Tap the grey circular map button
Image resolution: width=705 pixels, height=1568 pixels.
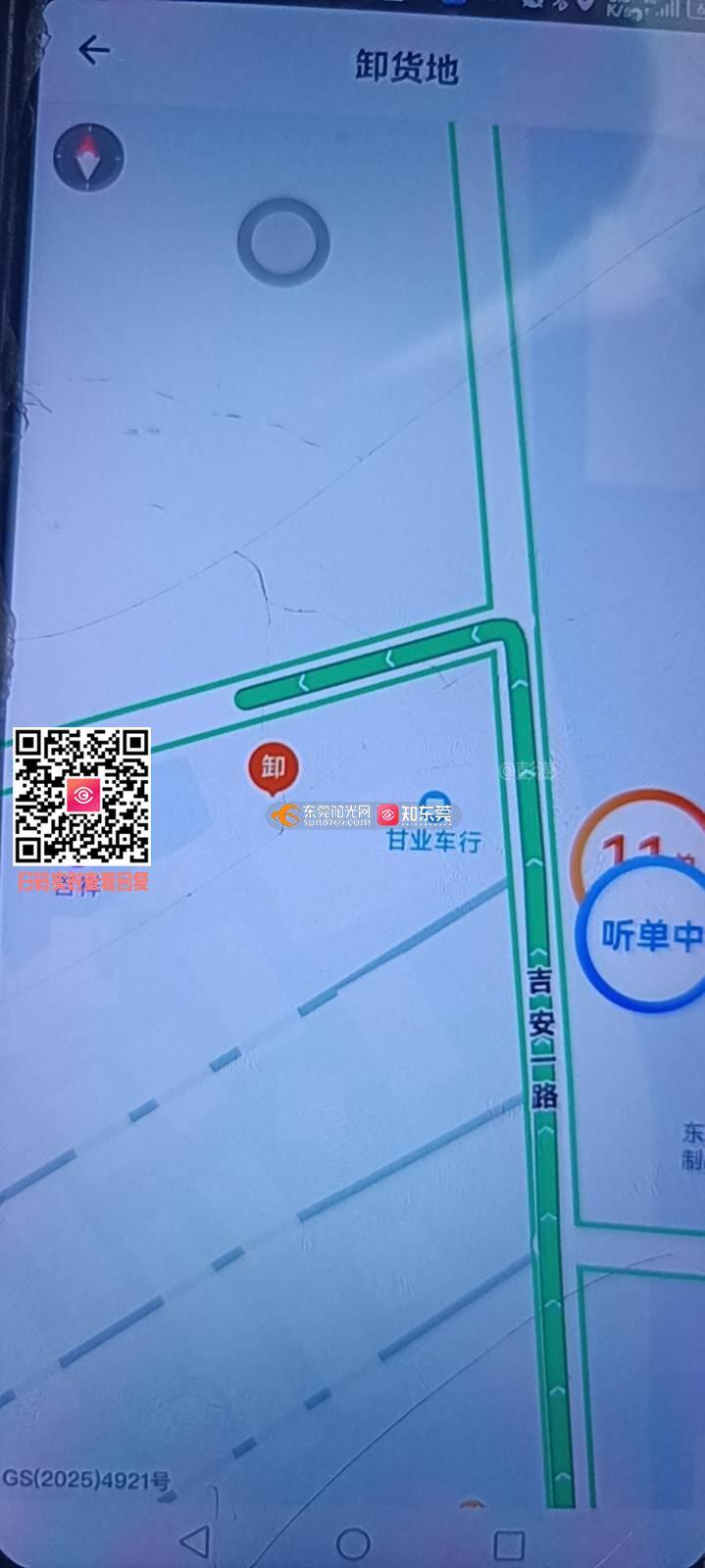283,240
